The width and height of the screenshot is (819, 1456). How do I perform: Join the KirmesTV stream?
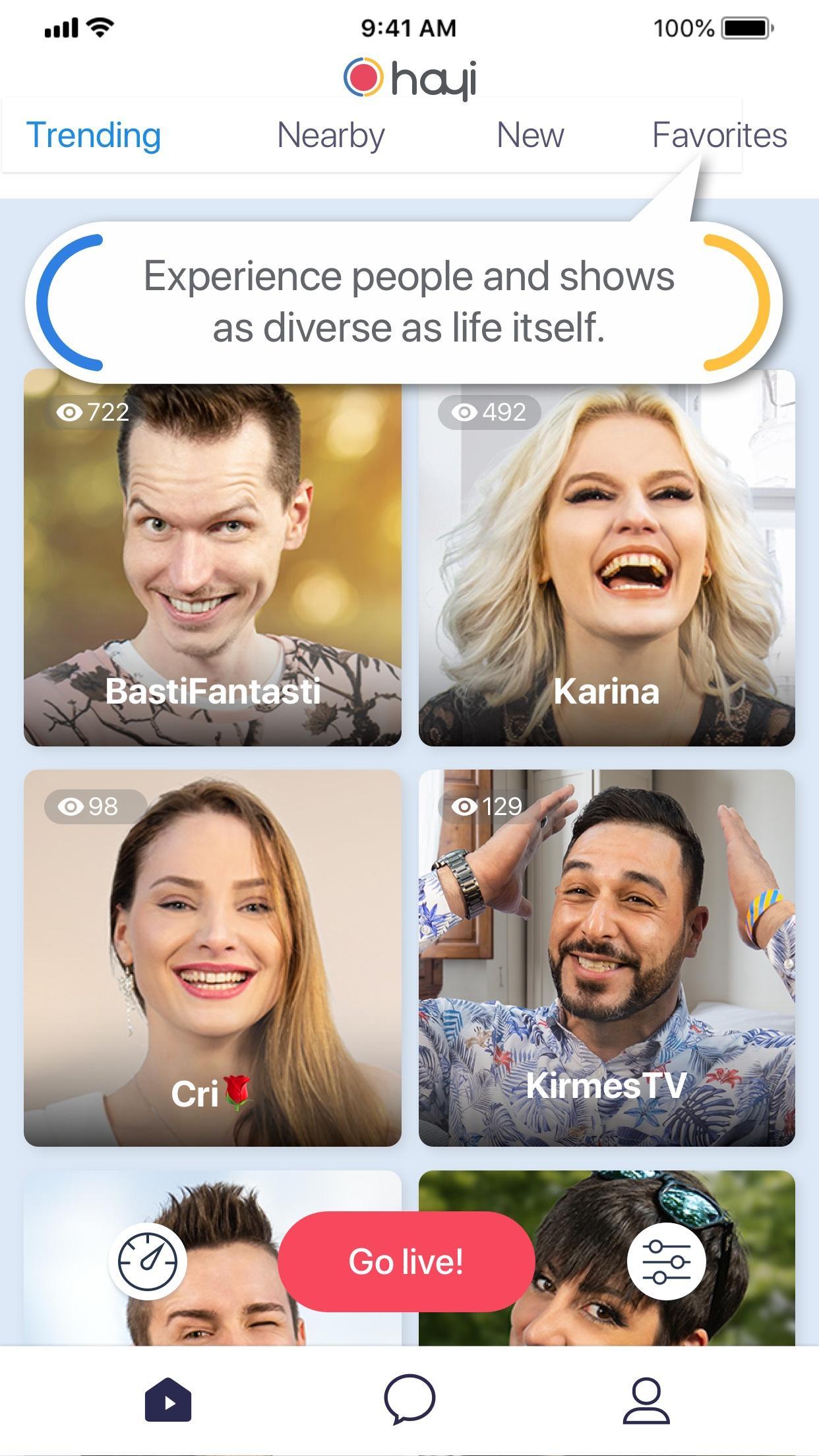point(607,957)
